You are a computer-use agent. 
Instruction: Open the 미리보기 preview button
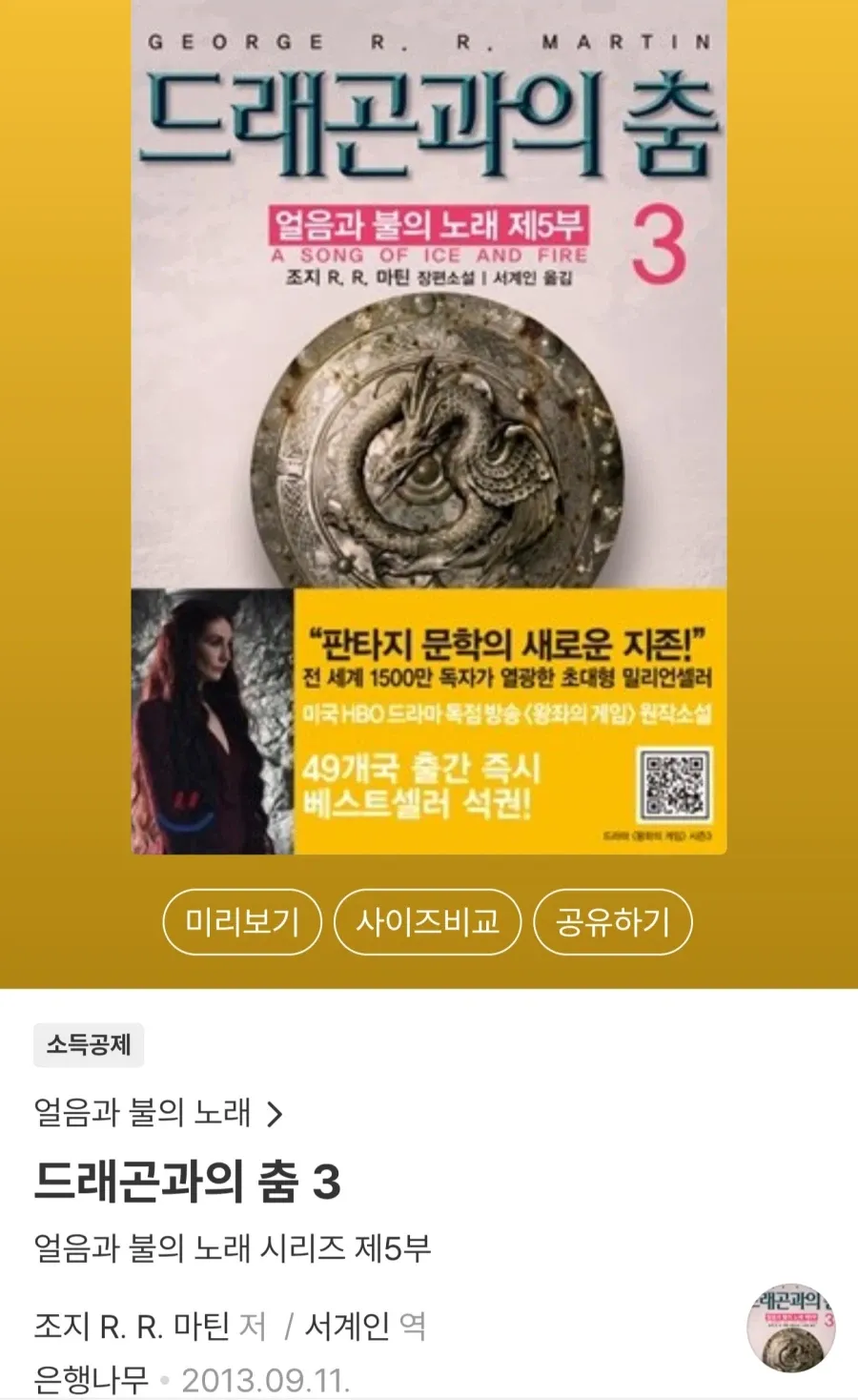point(241,921)
